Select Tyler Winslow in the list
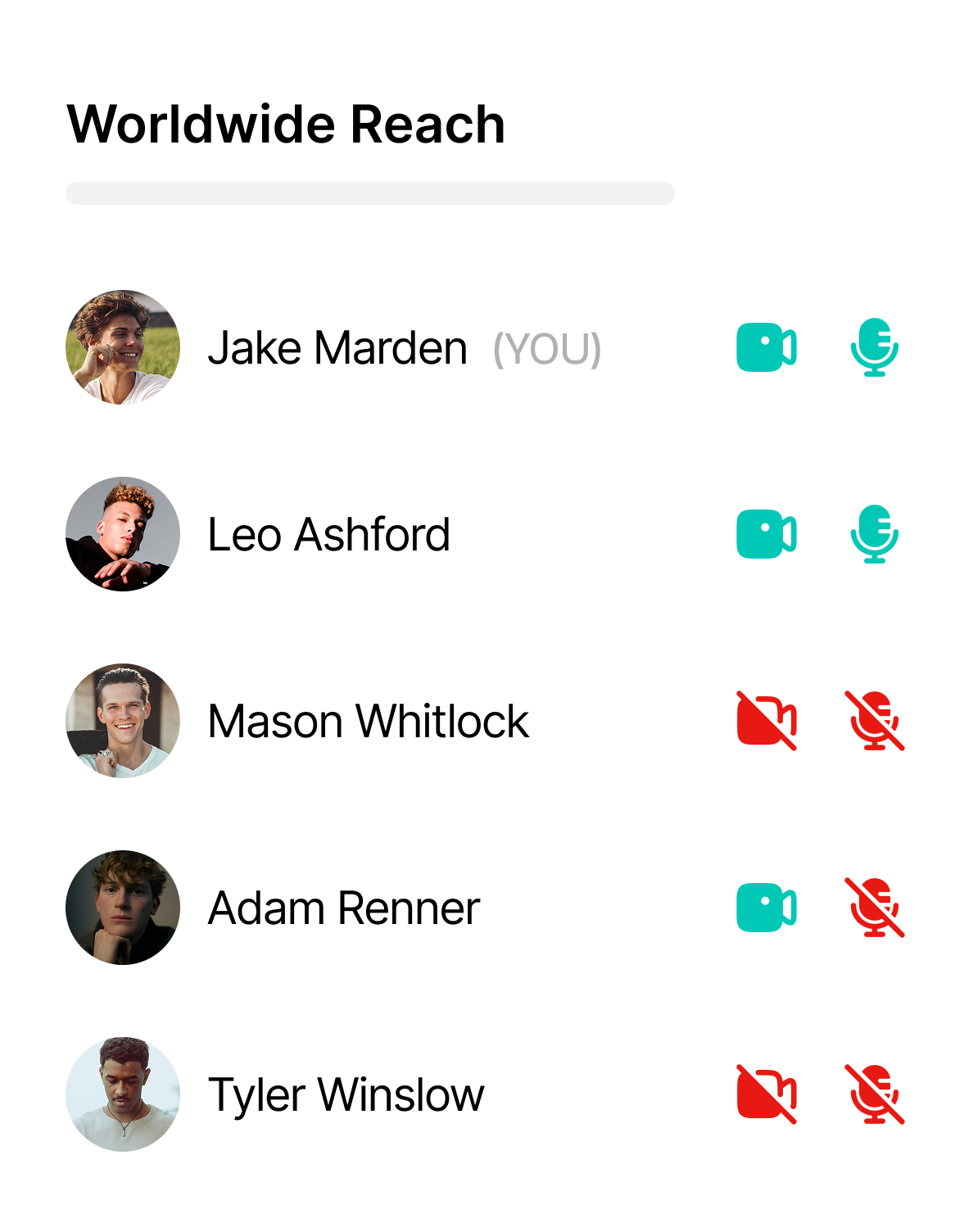This screenshot has height=1232, width=973. pos(346,1094)
